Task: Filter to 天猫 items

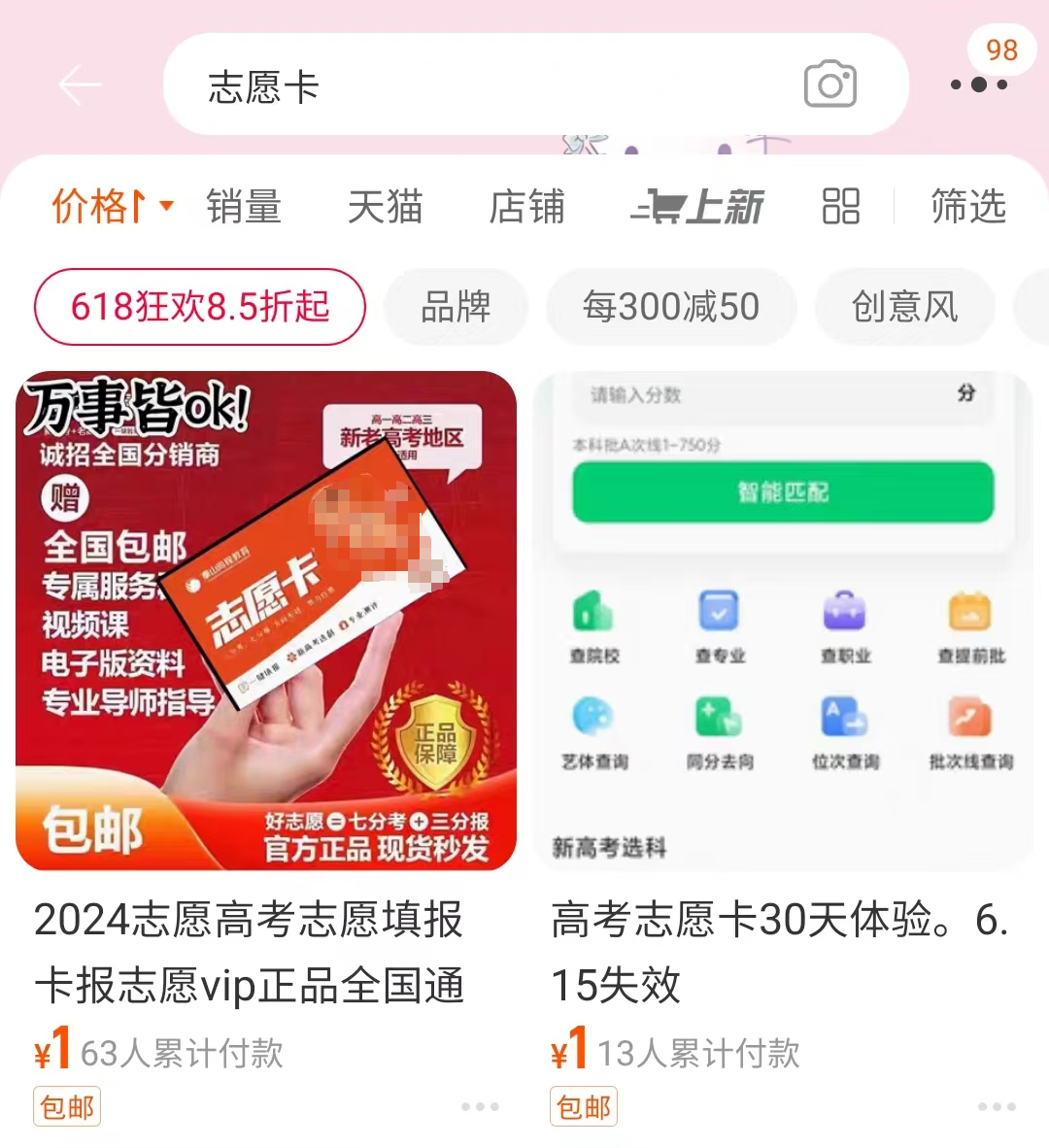Action: [385, 206]
